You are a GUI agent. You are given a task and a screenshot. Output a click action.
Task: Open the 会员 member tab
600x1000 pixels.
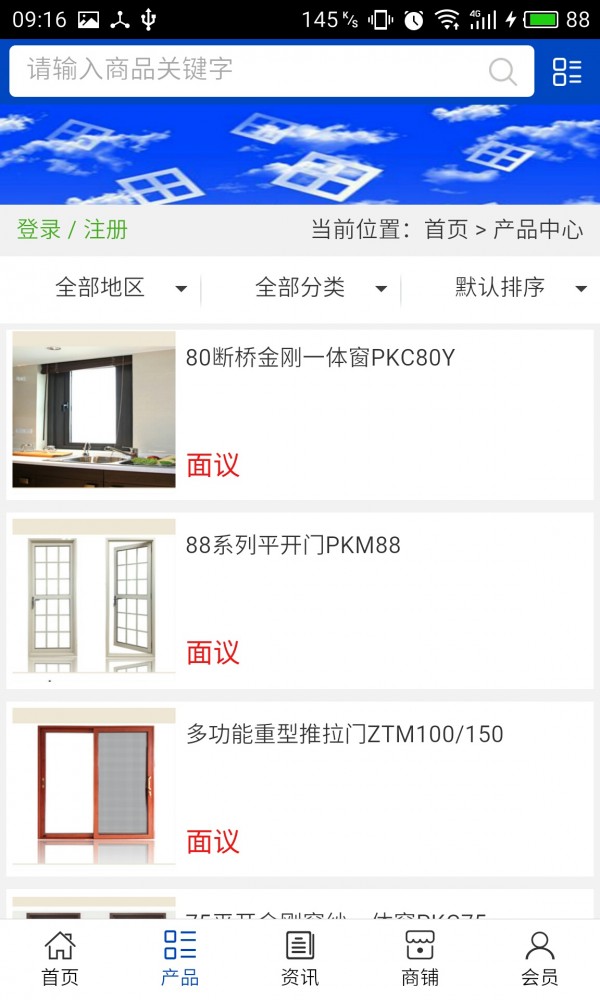point(540,958)
